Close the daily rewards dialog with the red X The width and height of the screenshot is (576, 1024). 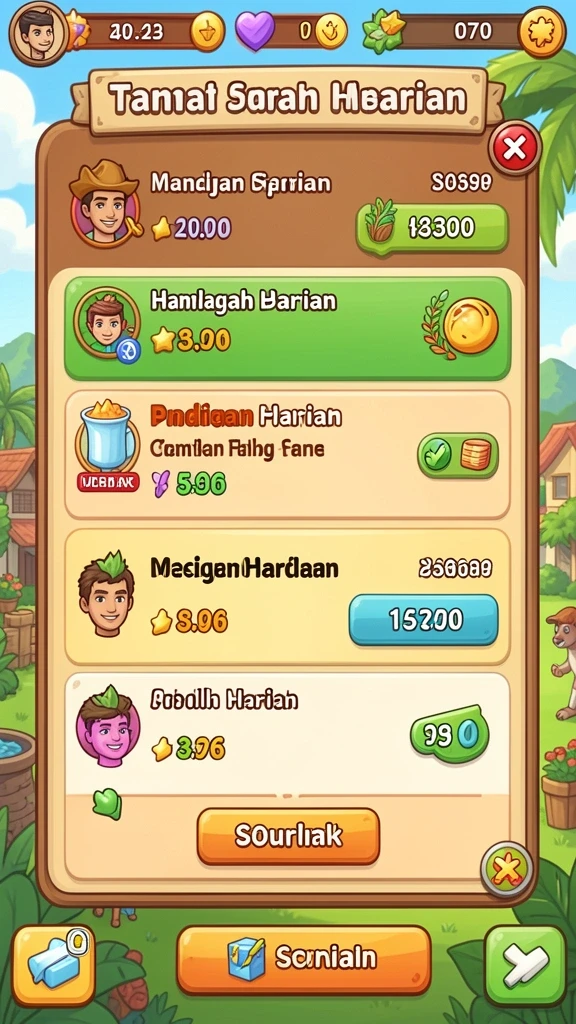(515, 149)
